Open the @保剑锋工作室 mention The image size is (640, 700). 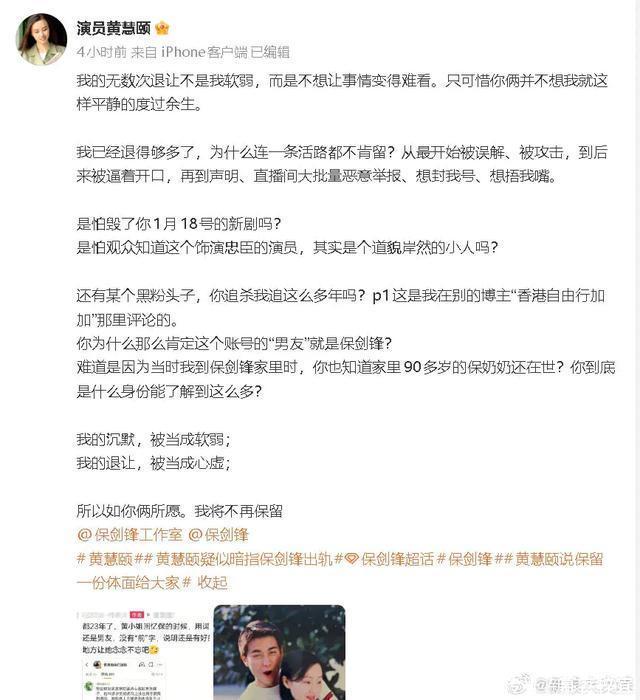point(130,535)
